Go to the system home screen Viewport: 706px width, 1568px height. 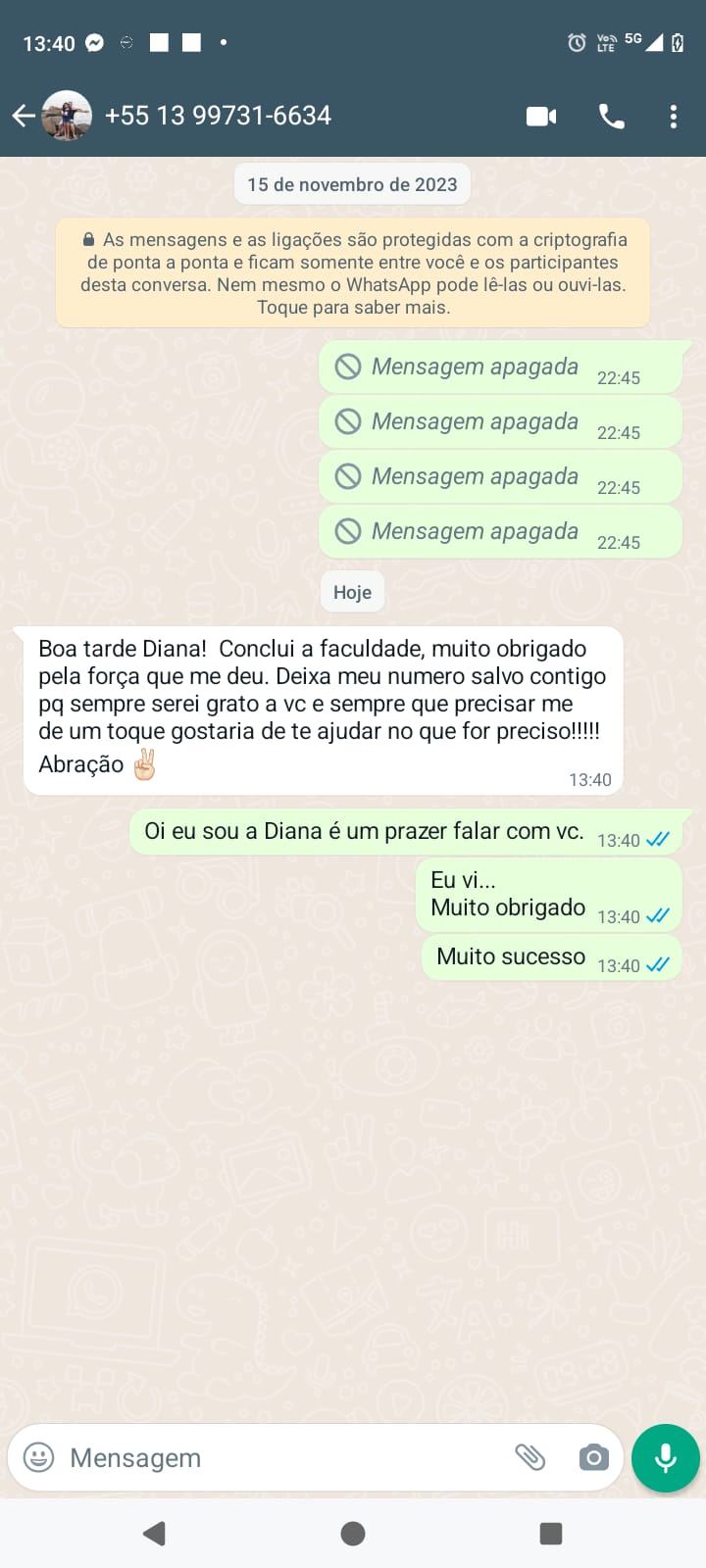tap(353, 1534)
